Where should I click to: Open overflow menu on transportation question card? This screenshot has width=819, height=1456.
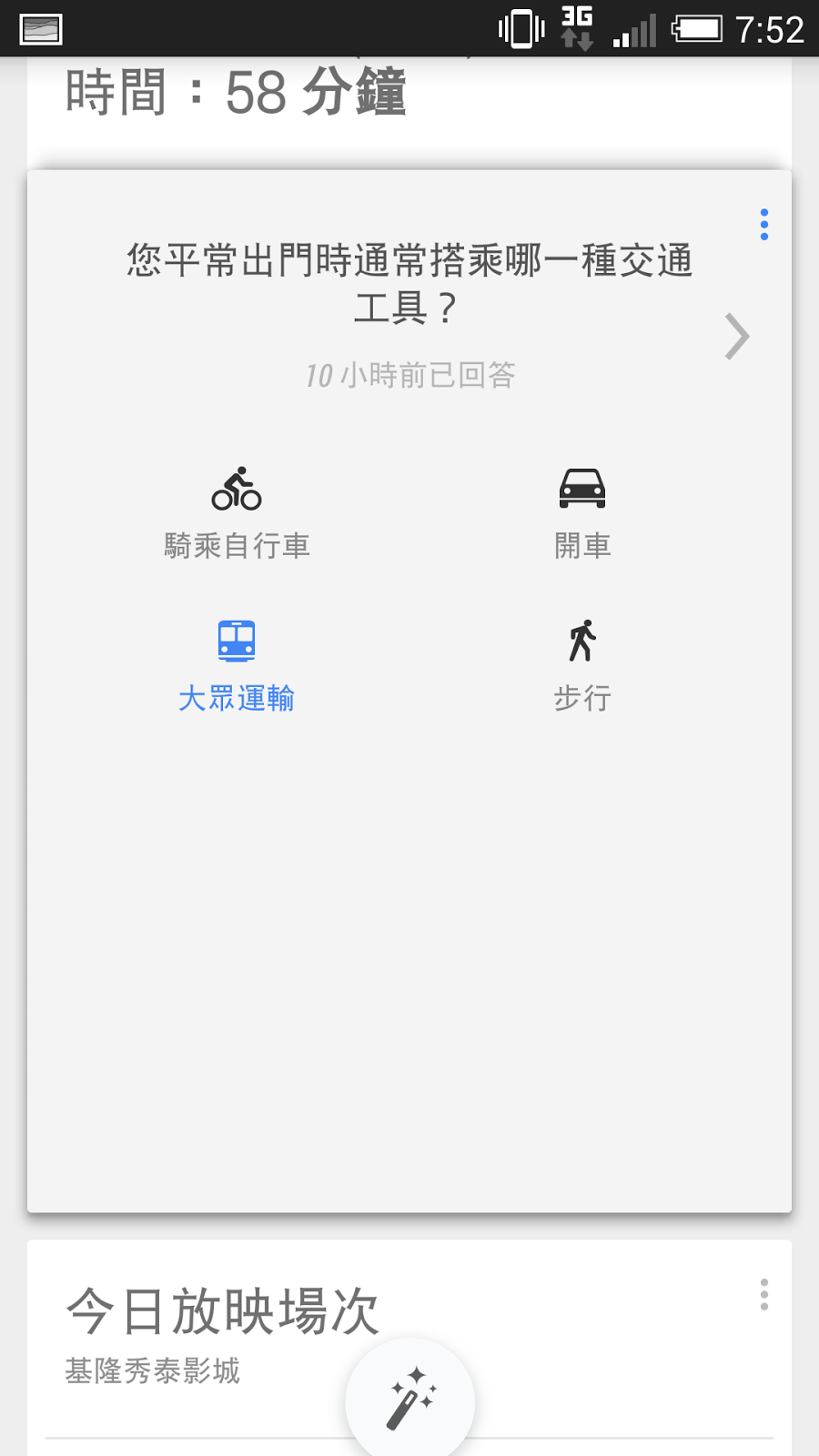763,225
